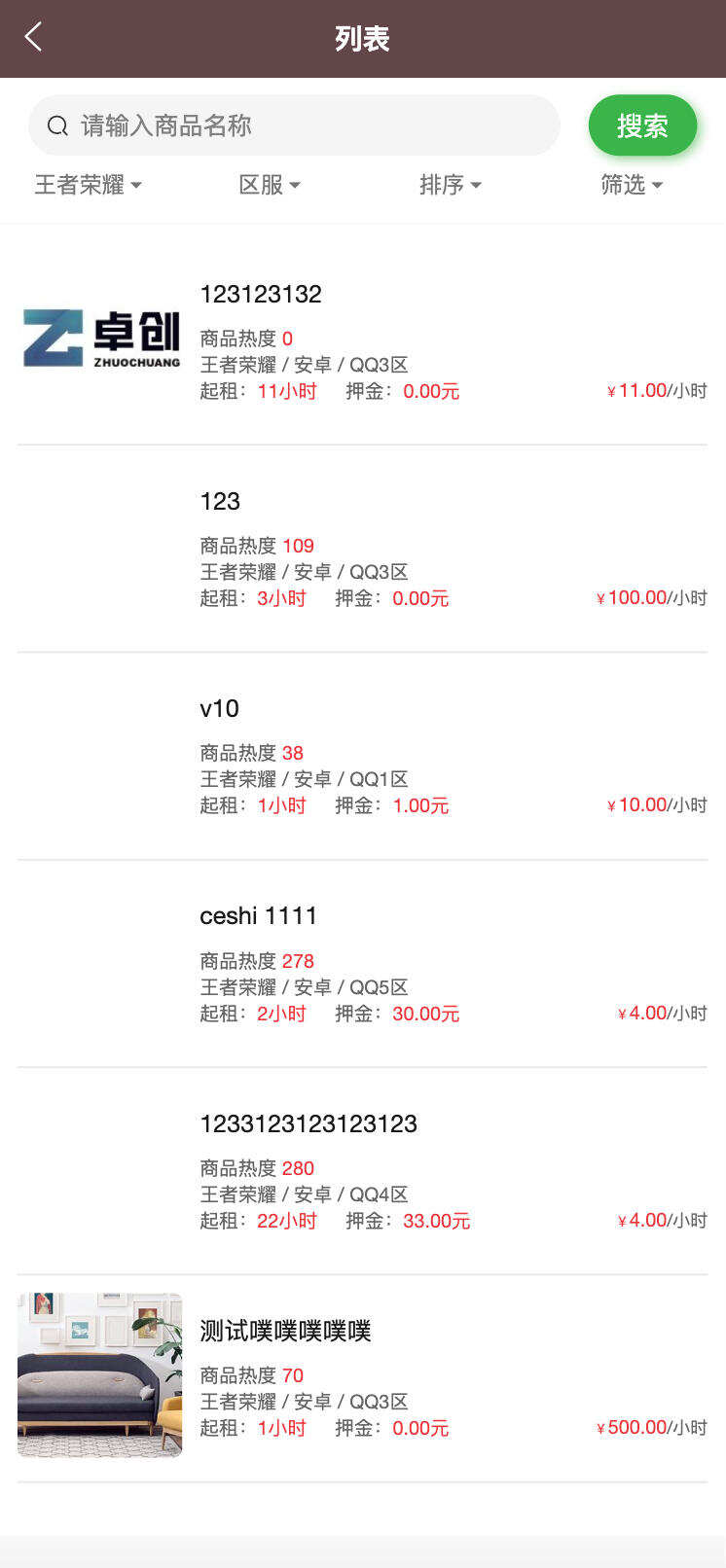Click 王者荣耀 / 安卓 / QQ1区 category text
Image resolution: width=726 pixels, height=1568 pixels.
(303, 778)
